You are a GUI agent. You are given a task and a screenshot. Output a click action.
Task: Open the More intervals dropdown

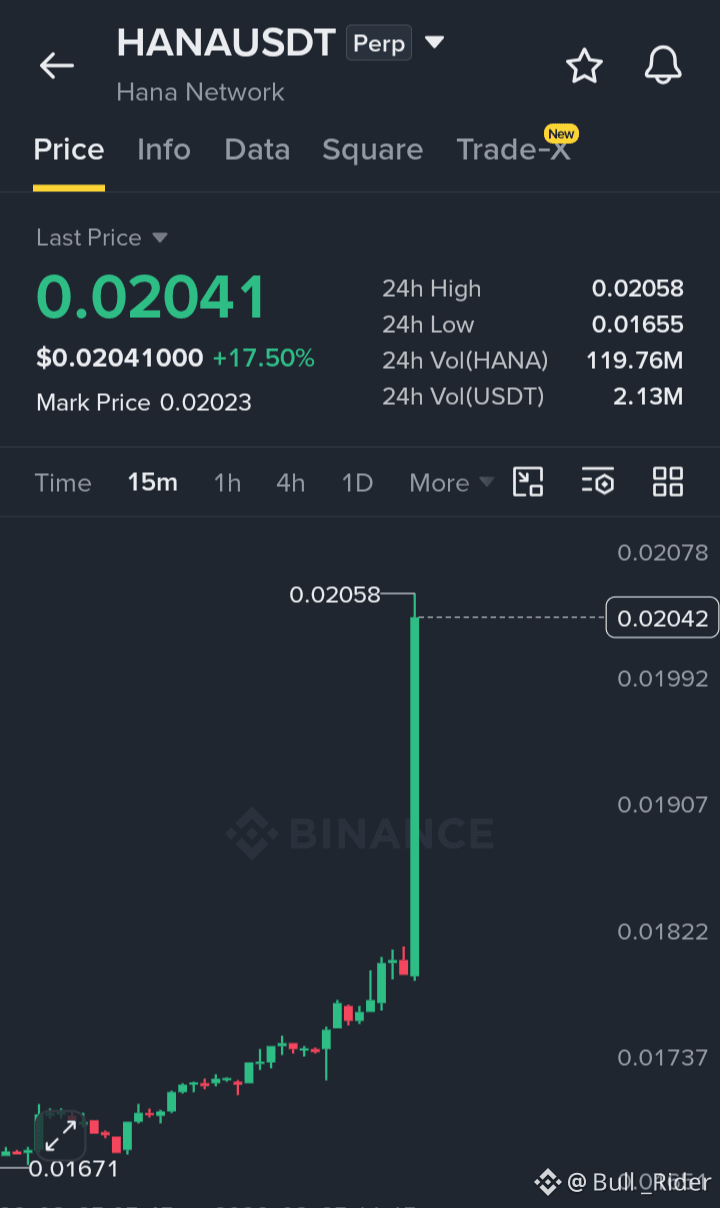tap(451, 483)
